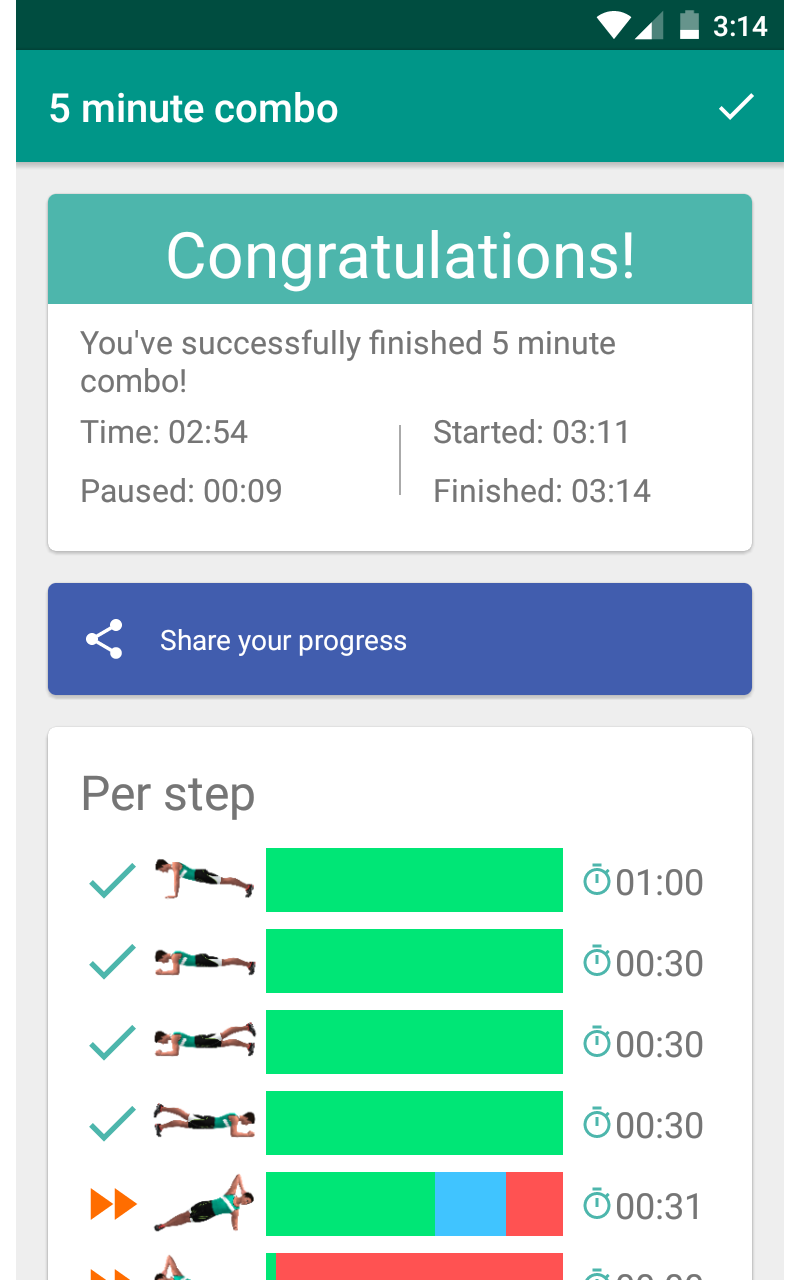800x1280 pixels.
Task: Click the completion check on the fourth exercise row
Action: 111,1123
